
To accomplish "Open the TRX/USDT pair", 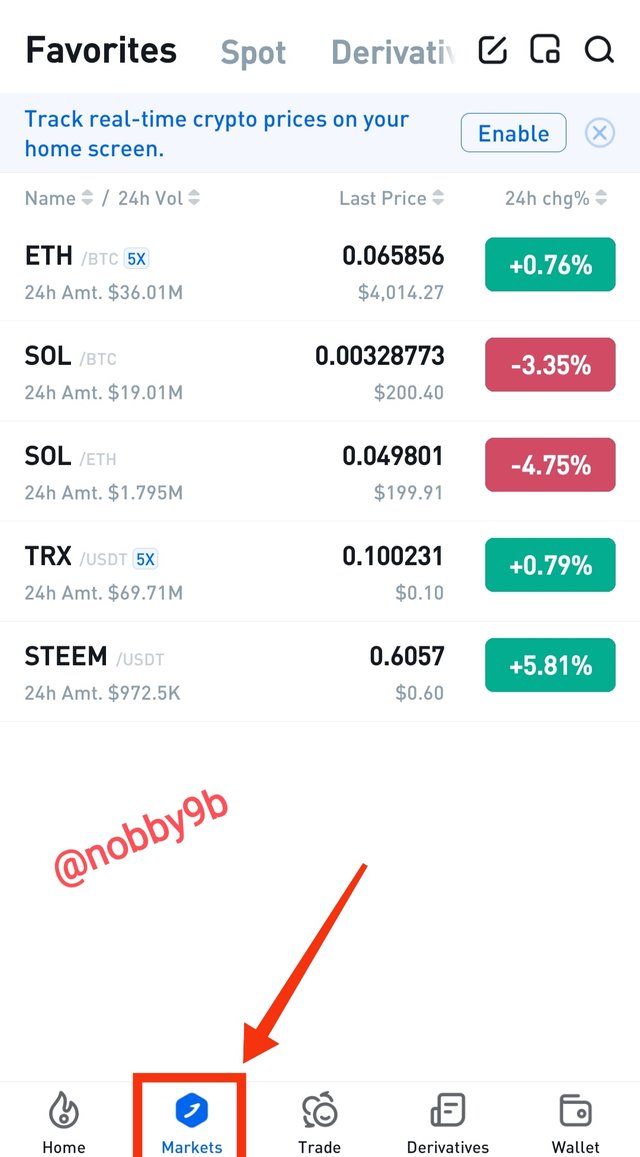I will pos(320,572).
